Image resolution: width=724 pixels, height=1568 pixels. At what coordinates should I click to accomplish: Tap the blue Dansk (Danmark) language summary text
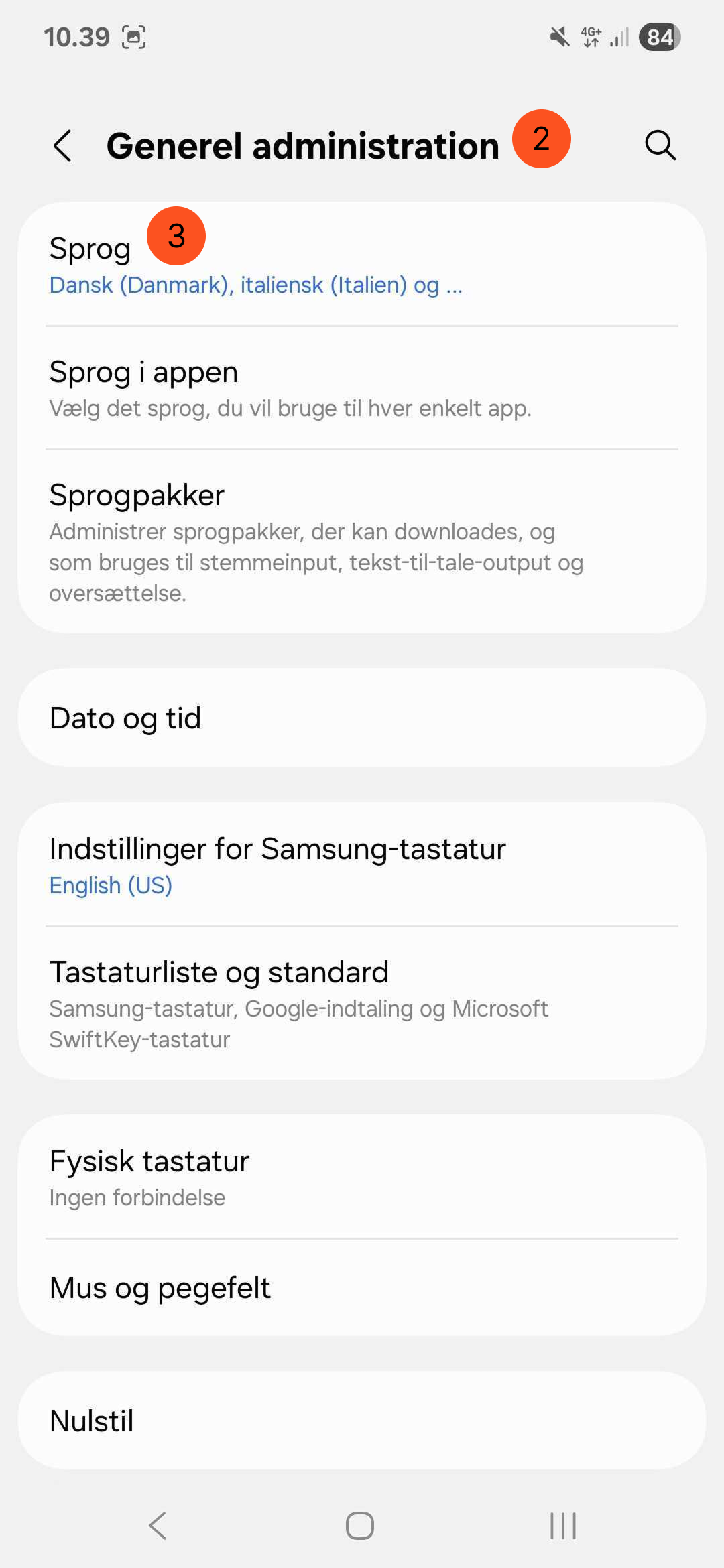256,285
